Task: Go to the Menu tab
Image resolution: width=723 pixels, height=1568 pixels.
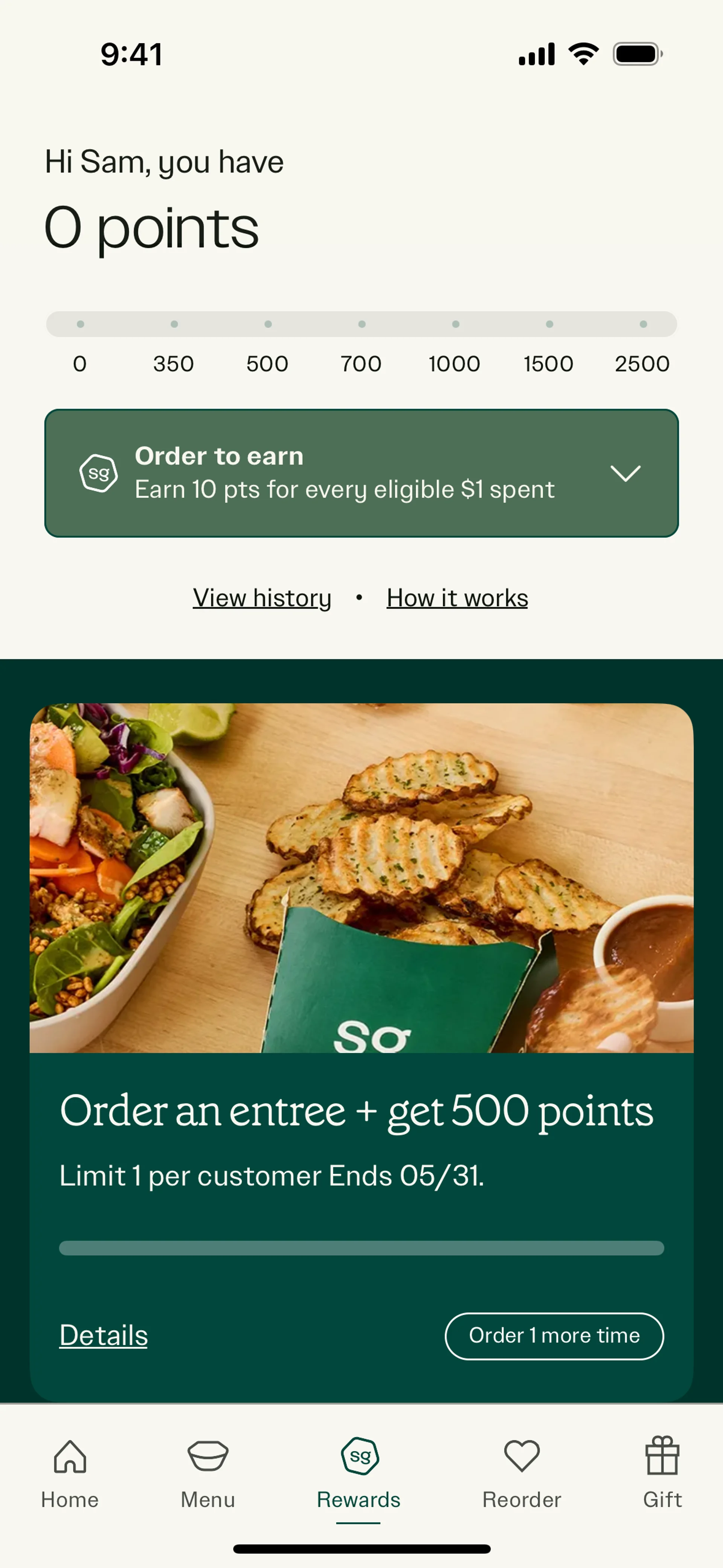Action: [x=207, y=1473]
